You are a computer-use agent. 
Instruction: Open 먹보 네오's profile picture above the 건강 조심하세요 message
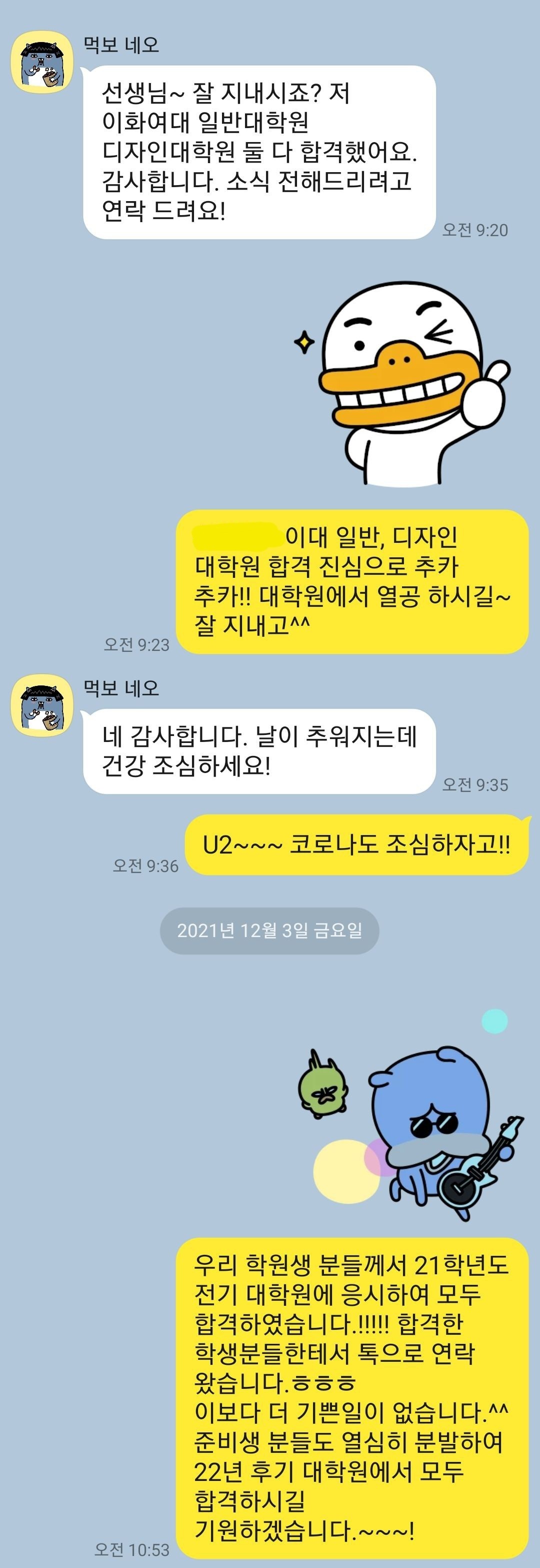coord(42,705)
